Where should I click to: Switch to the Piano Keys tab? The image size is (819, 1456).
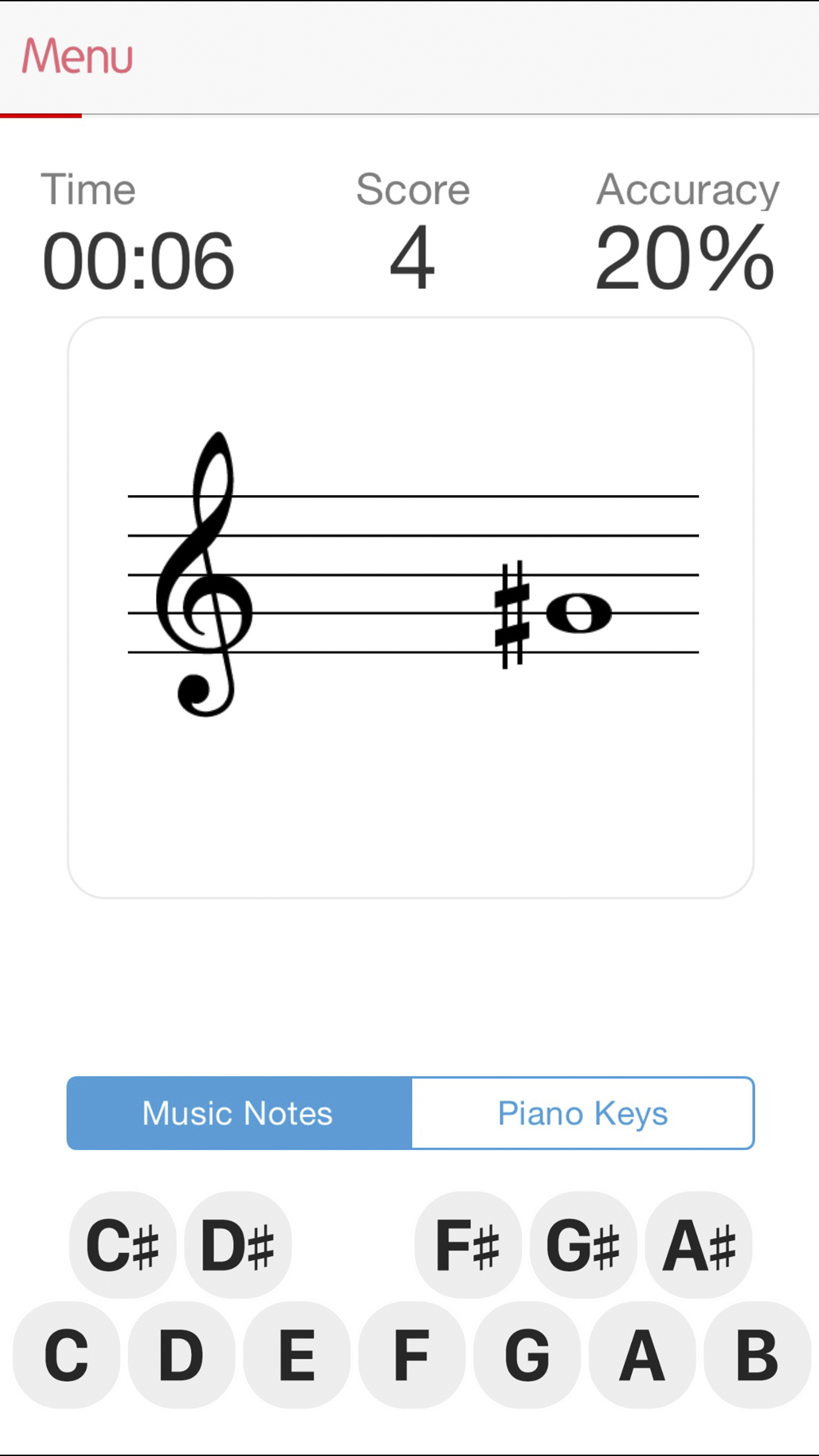coord(582,1113)
